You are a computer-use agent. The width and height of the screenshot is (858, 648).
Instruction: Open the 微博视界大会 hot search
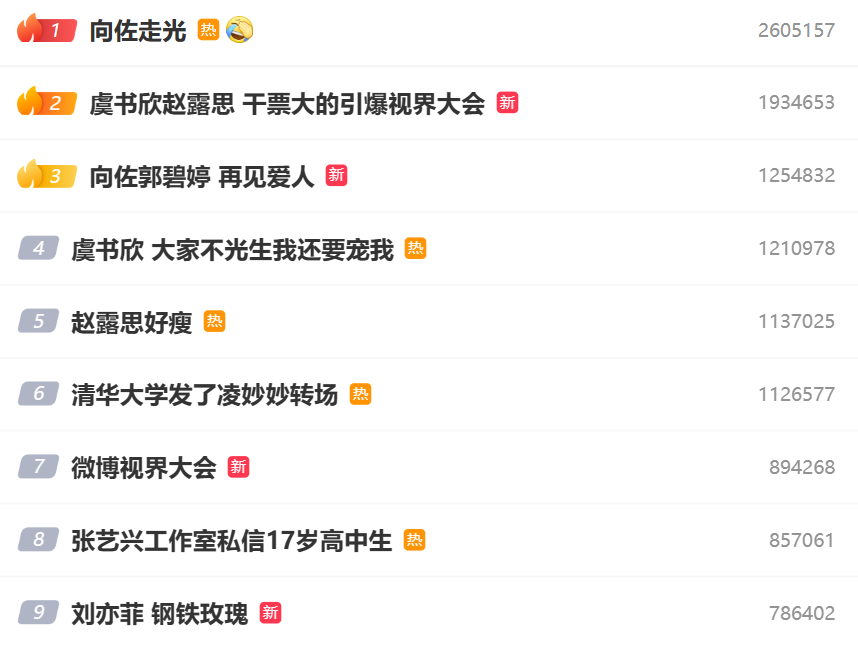[x=144, y=467]
